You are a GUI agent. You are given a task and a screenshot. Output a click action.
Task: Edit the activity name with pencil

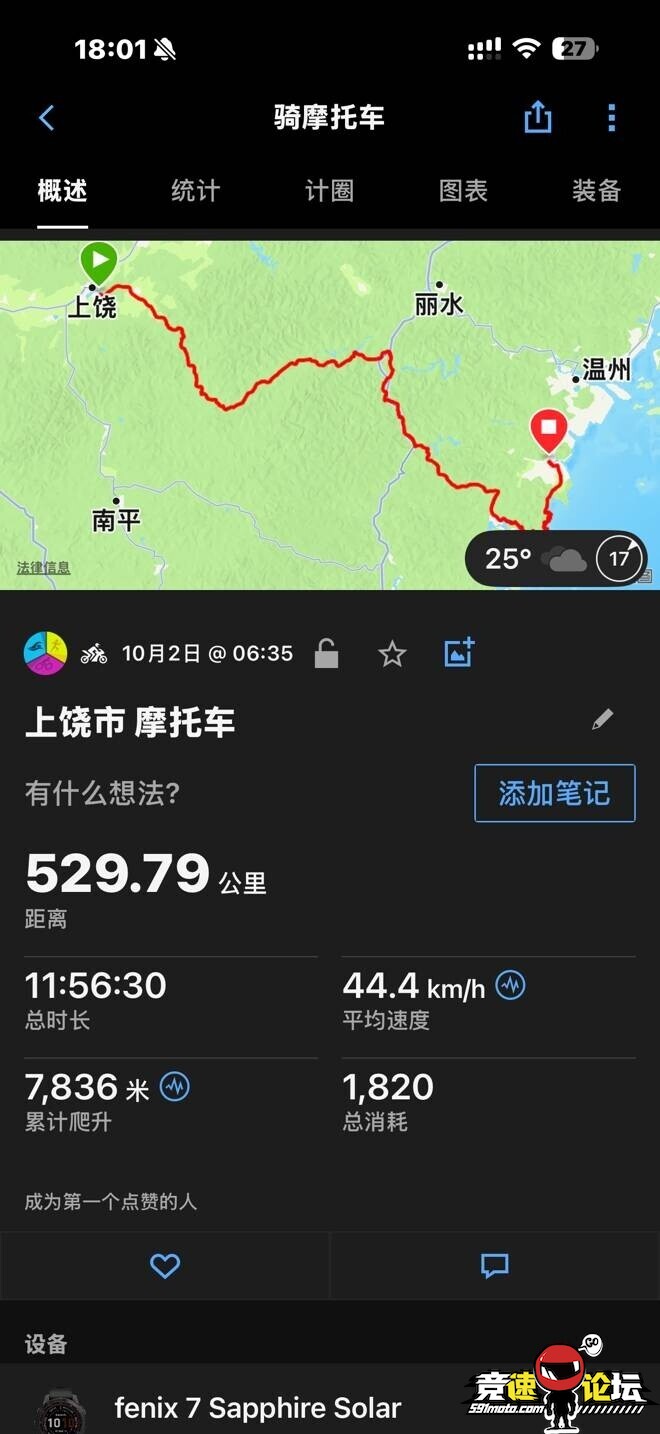pos(602,719)
